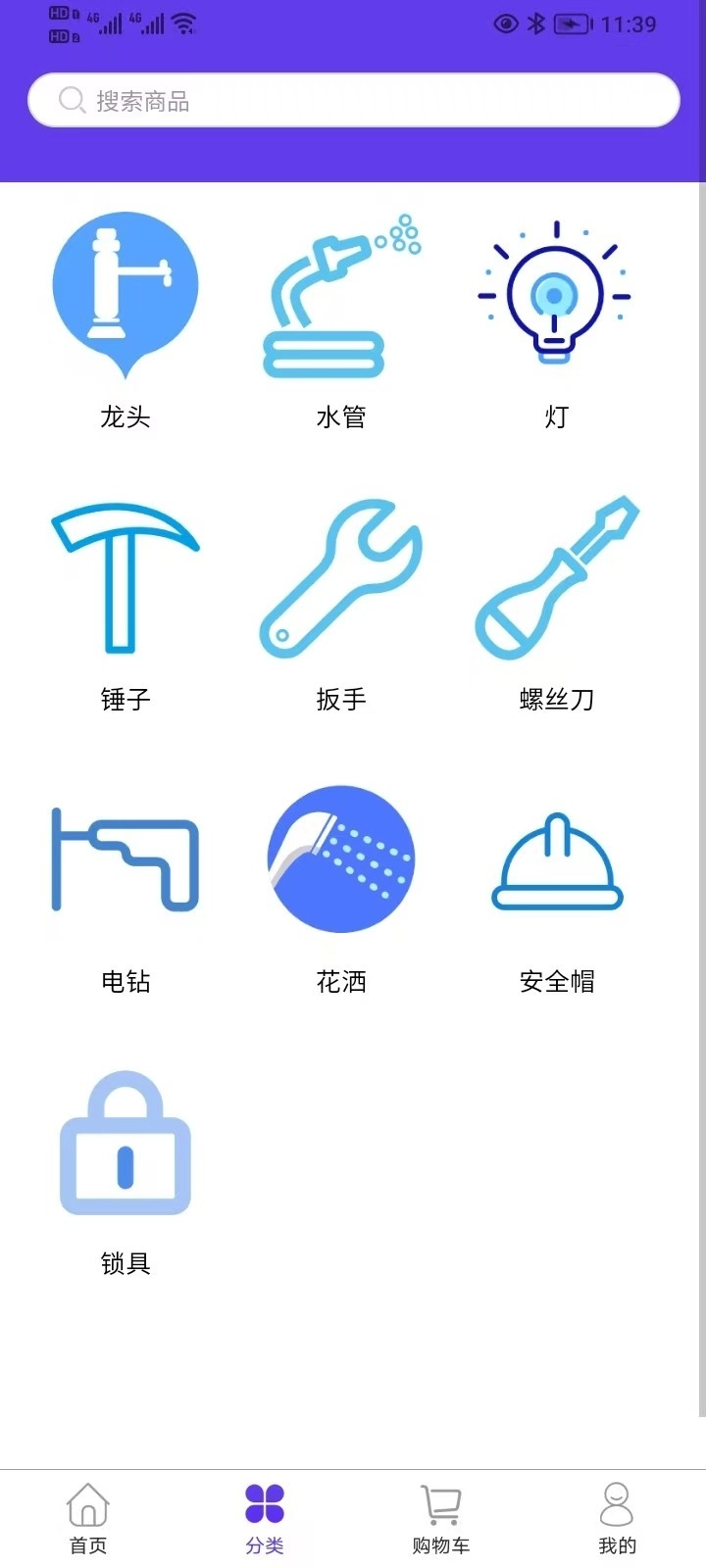Go to the 购物车 tab
This screenshot has width=706, height=1568.
pyautogui.click(x=441, y=1517)
